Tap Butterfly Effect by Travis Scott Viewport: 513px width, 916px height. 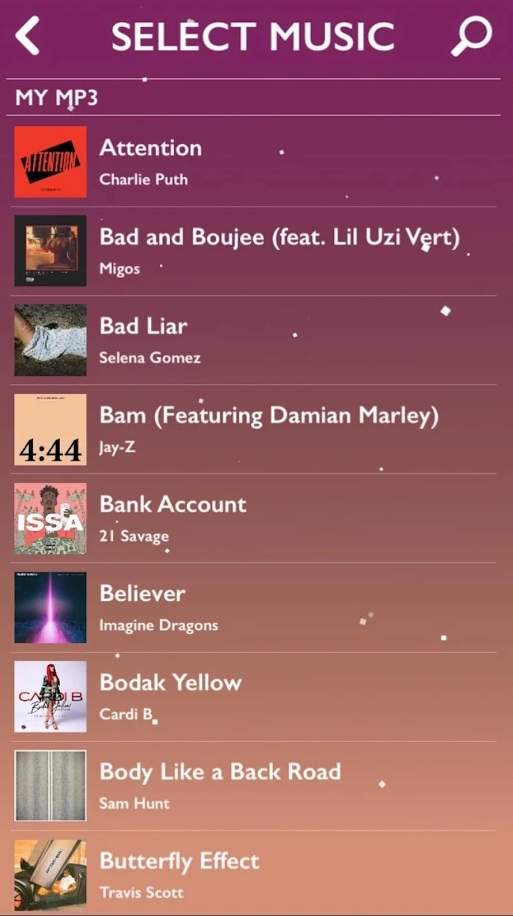(255, 873)
